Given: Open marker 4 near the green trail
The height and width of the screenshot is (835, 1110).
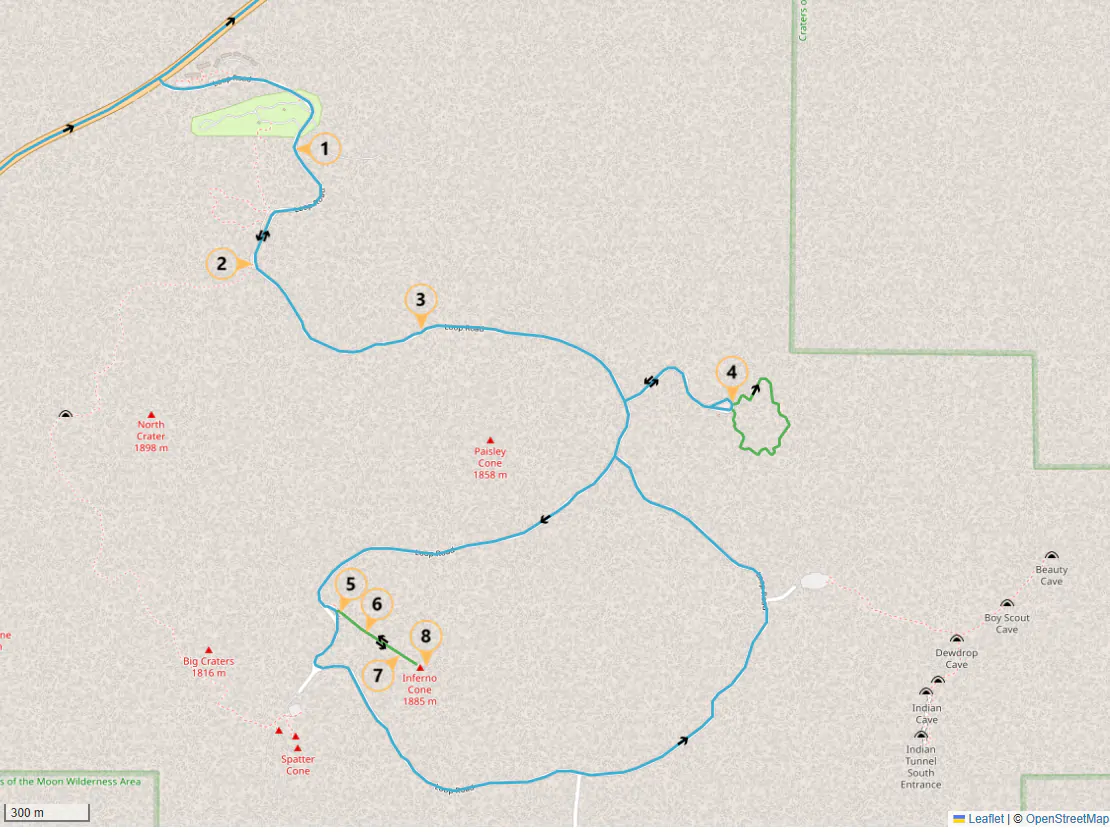Looking at the screenshot, I should (x=732, y=372).
